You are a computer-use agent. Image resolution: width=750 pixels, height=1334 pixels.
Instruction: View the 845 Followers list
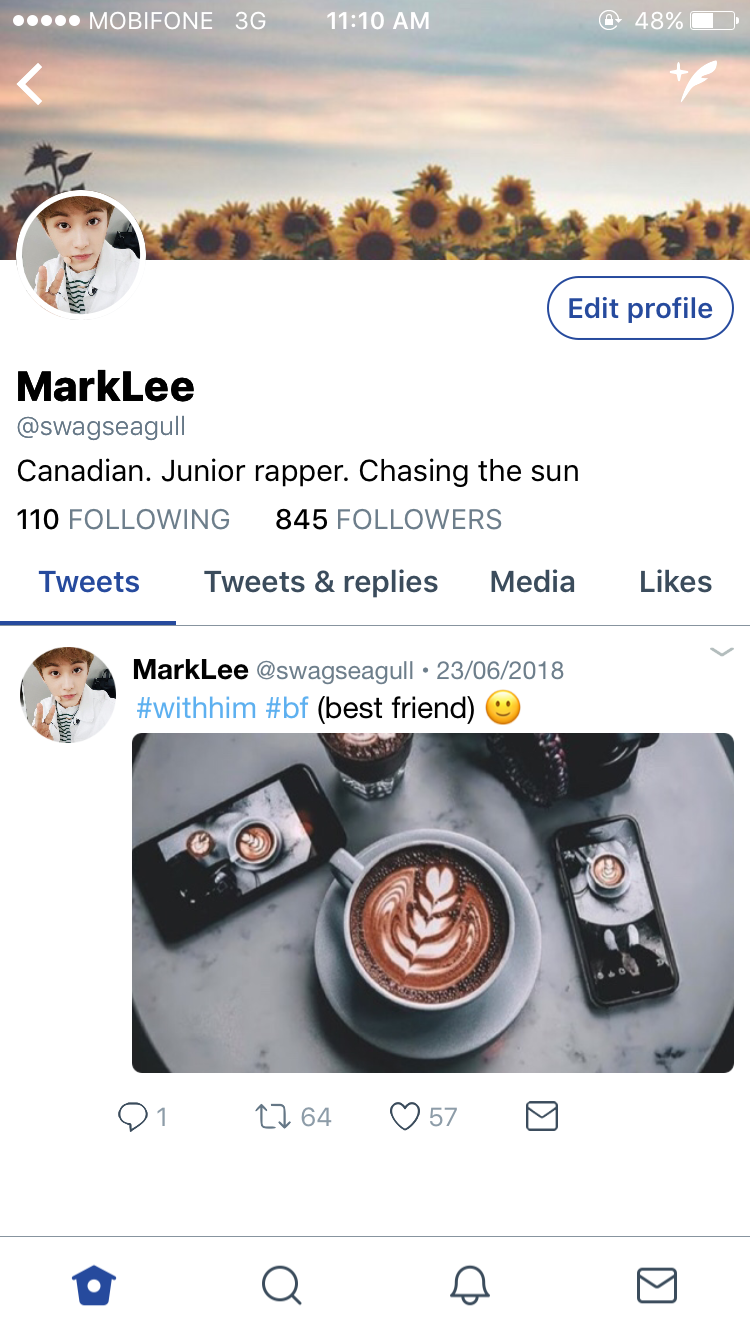[388, 520]
